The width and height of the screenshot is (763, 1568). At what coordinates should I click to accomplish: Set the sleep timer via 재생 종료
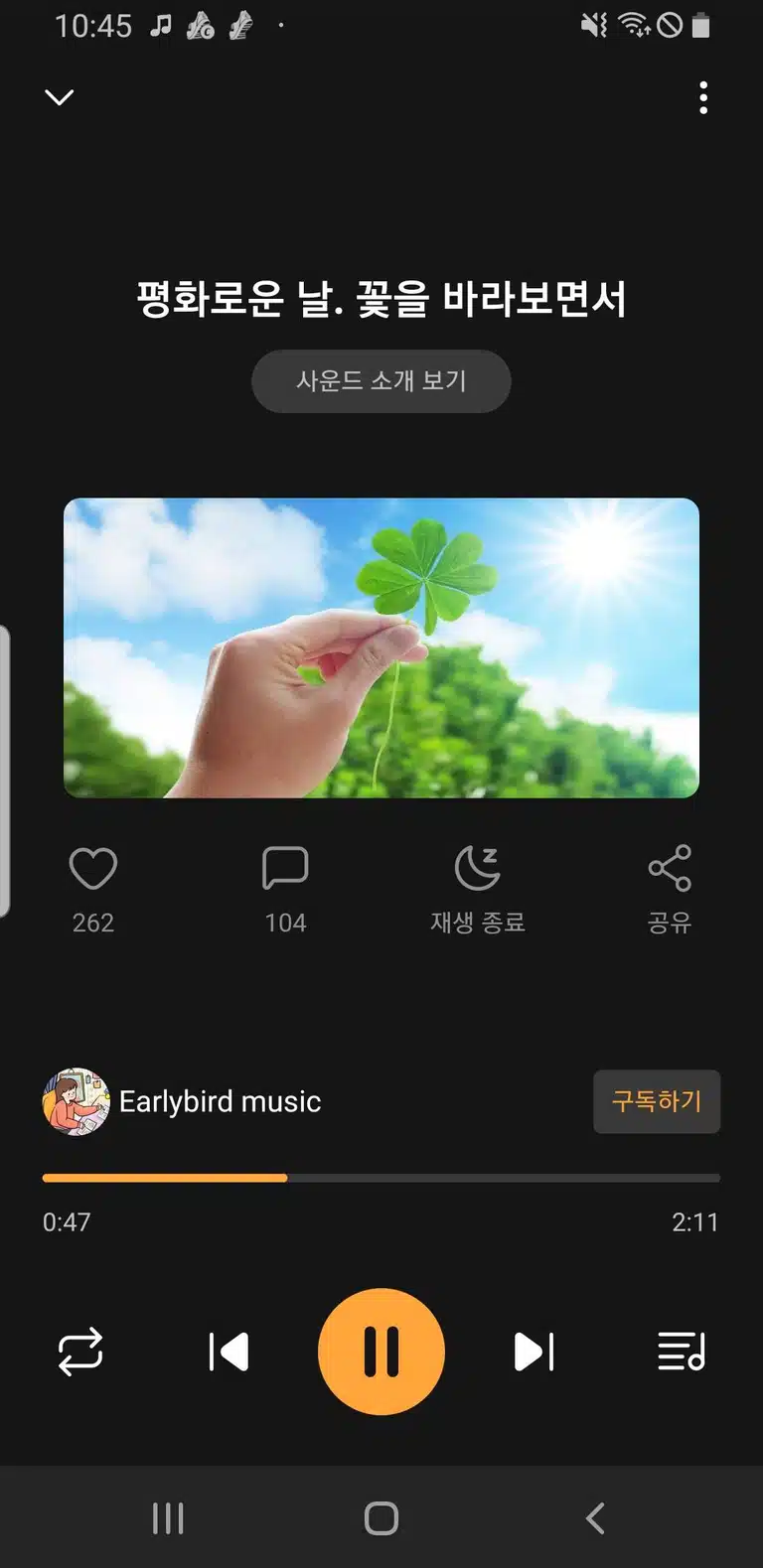click(x=477, y=891)
